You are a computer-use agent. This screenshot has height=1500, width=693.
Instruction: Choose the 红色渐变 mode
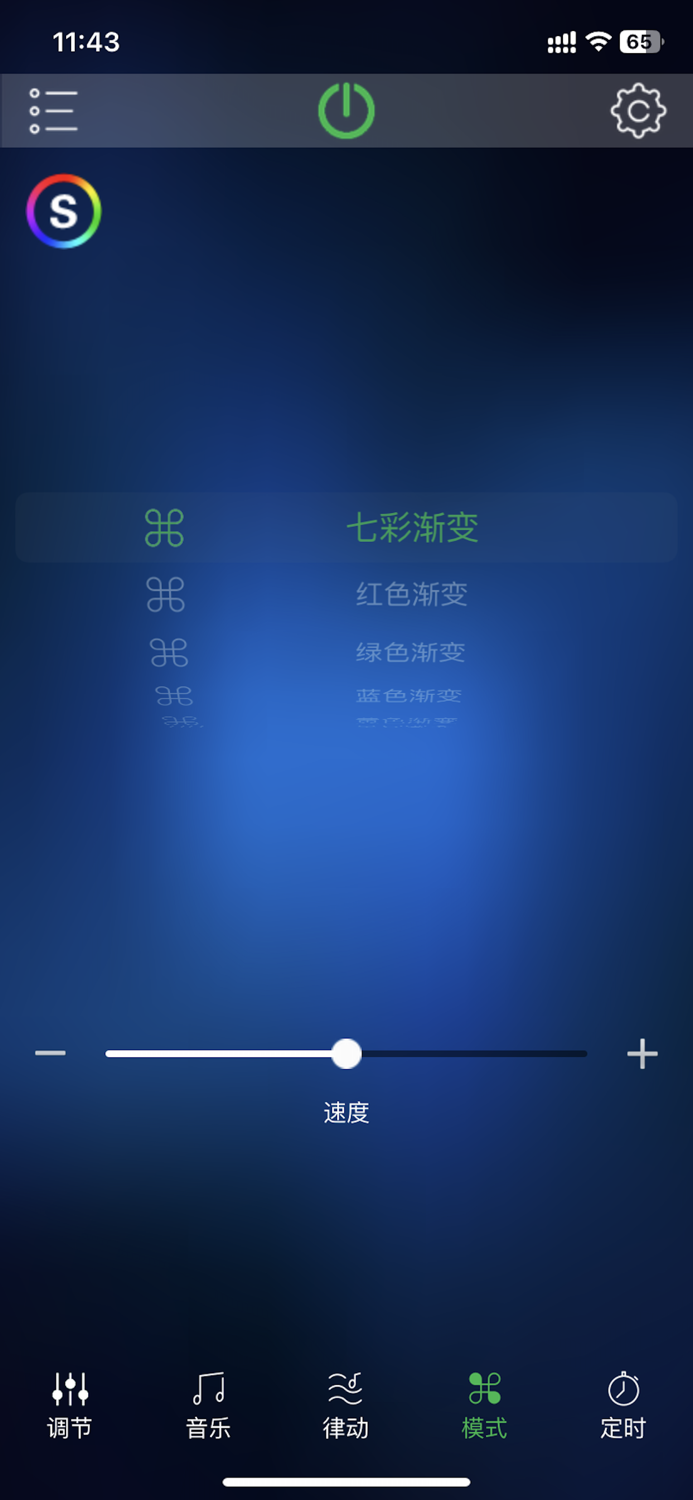click(411, 595)
